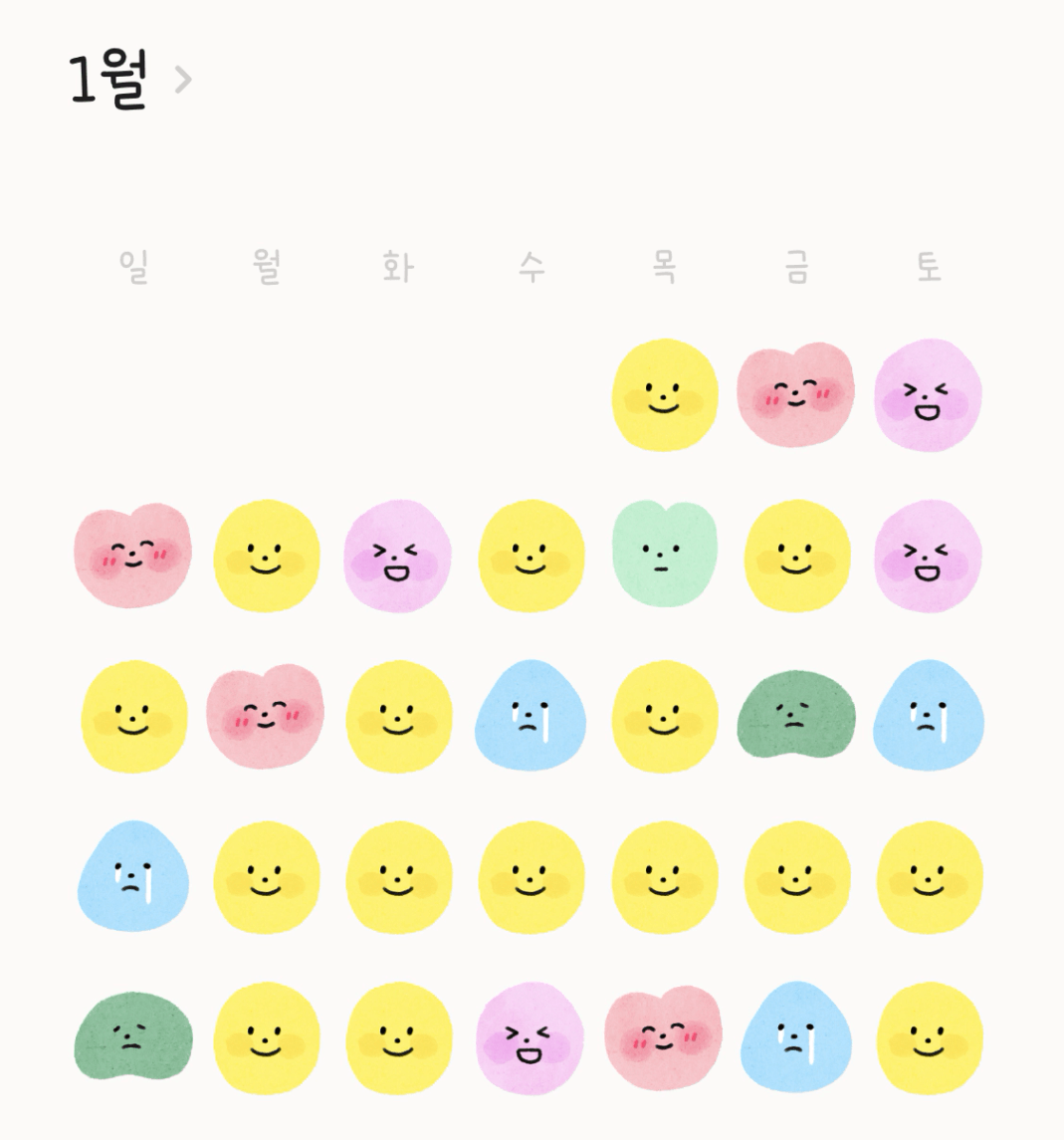
Task: Select the pink blushing face under 금
Action: pos(796,393)
